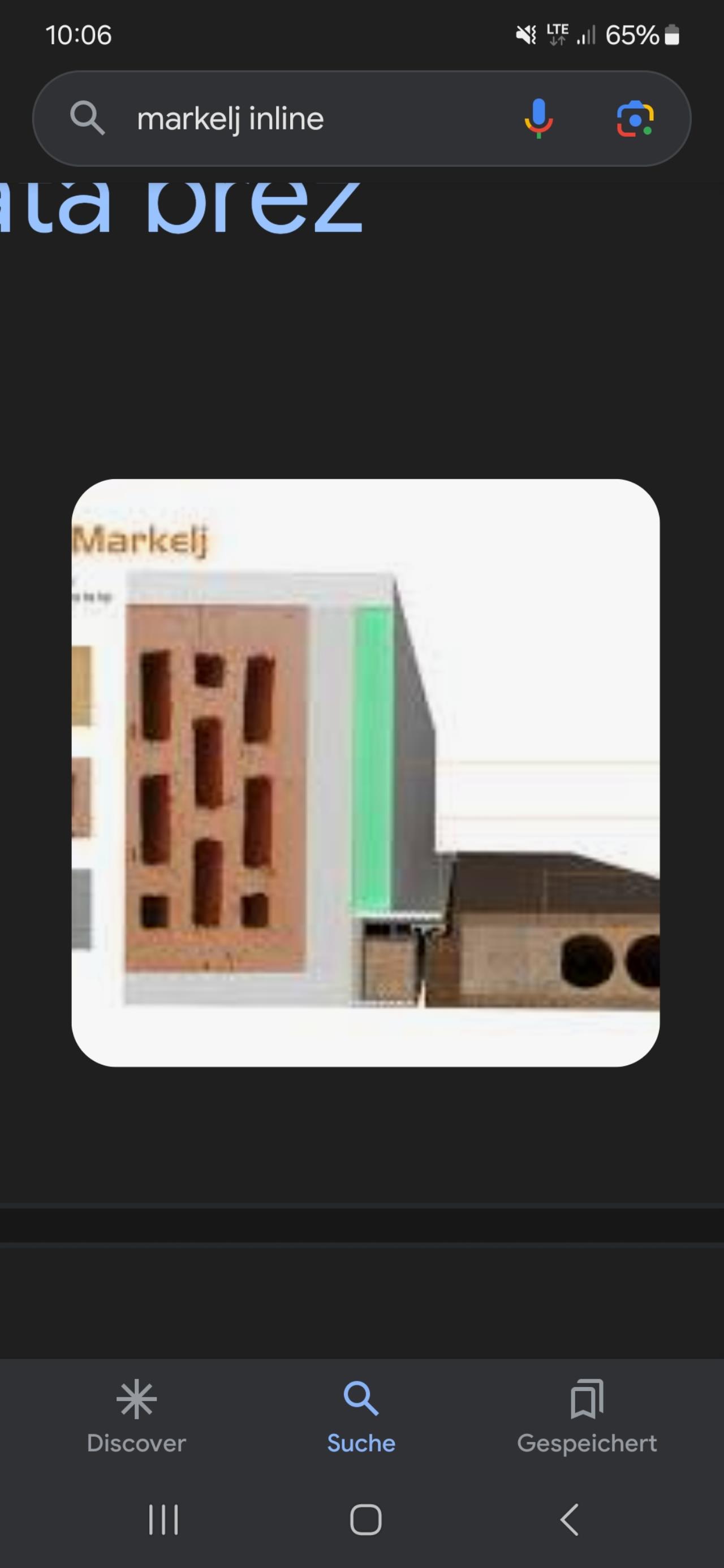724x1568 pixels.
Task: Start voice search with the microphone
Action: point(538,118)
